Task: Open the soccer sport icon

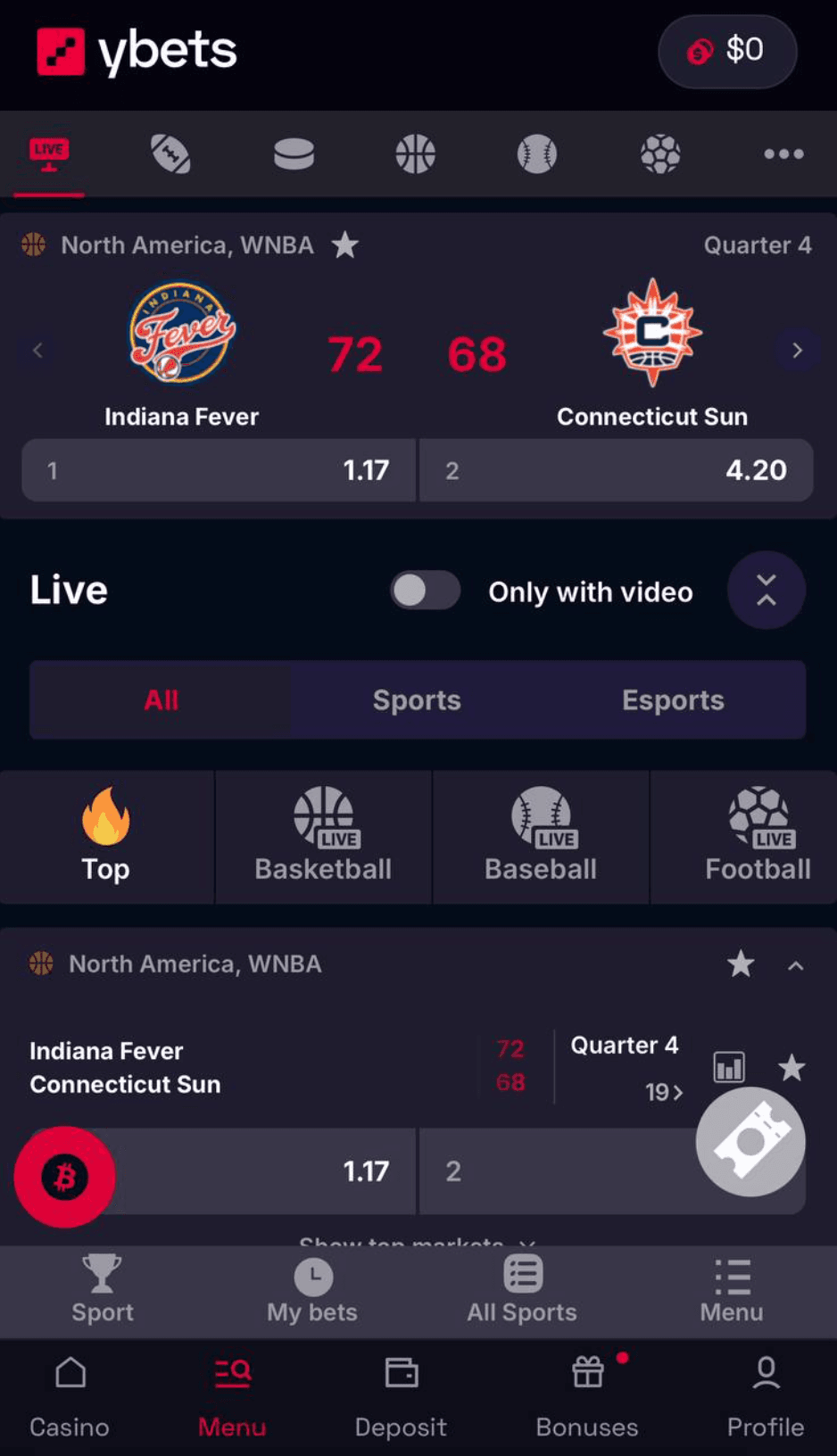Action: coord(660,153)
